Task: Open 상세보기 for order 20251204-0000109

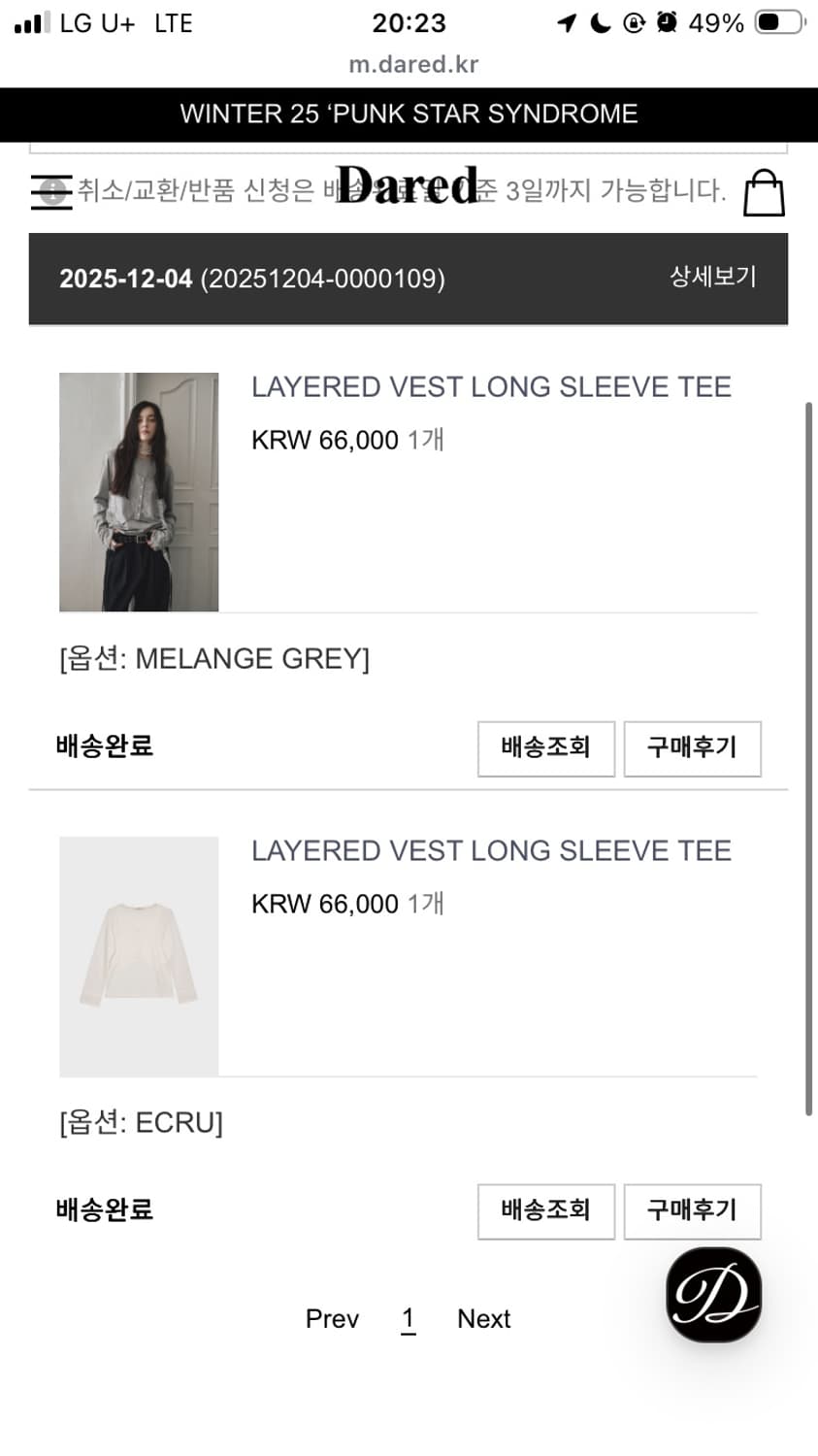Action: click(x=714, y=277)
